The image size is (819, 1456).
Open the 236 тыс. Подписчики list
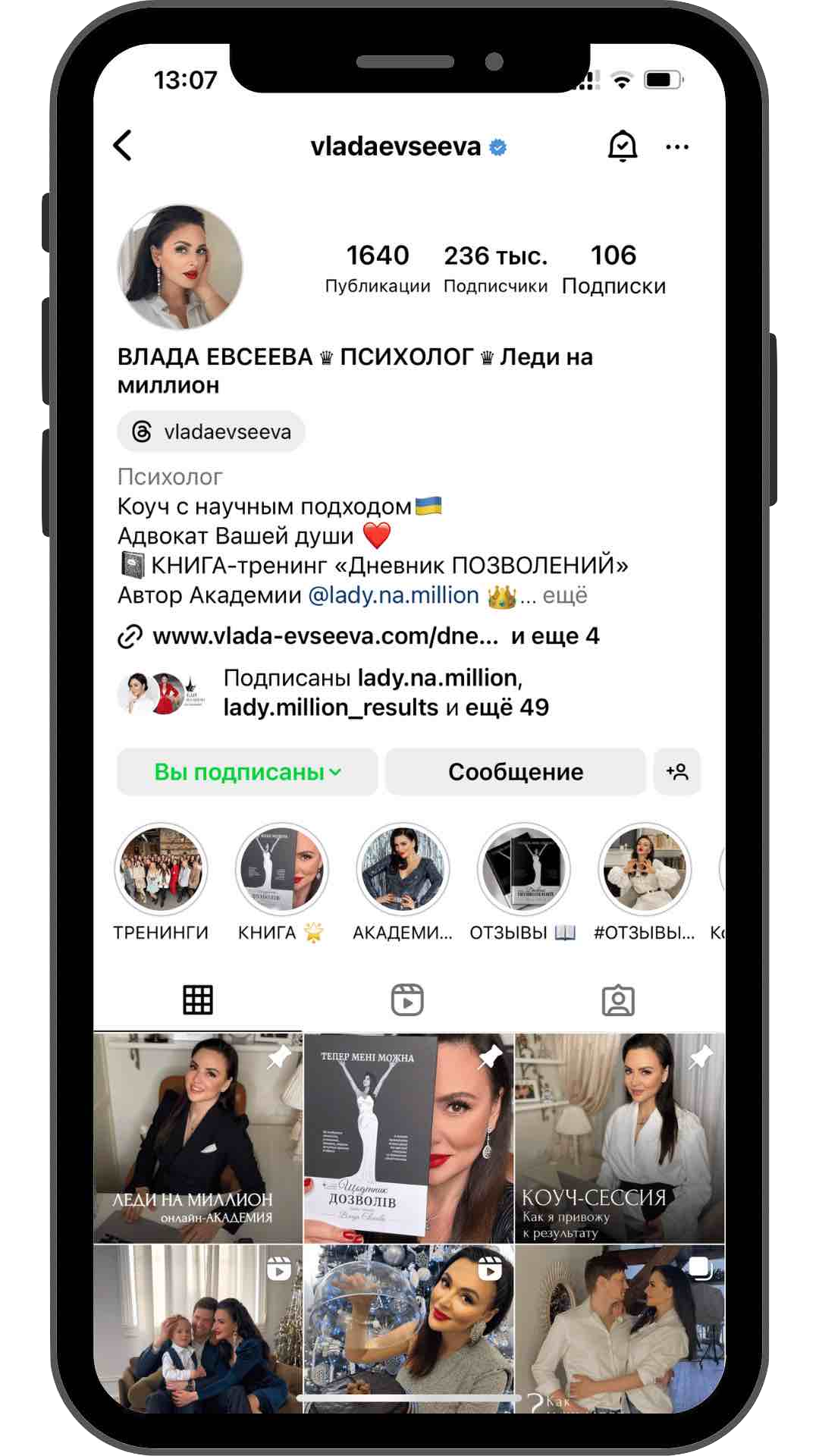coord(495,268)
